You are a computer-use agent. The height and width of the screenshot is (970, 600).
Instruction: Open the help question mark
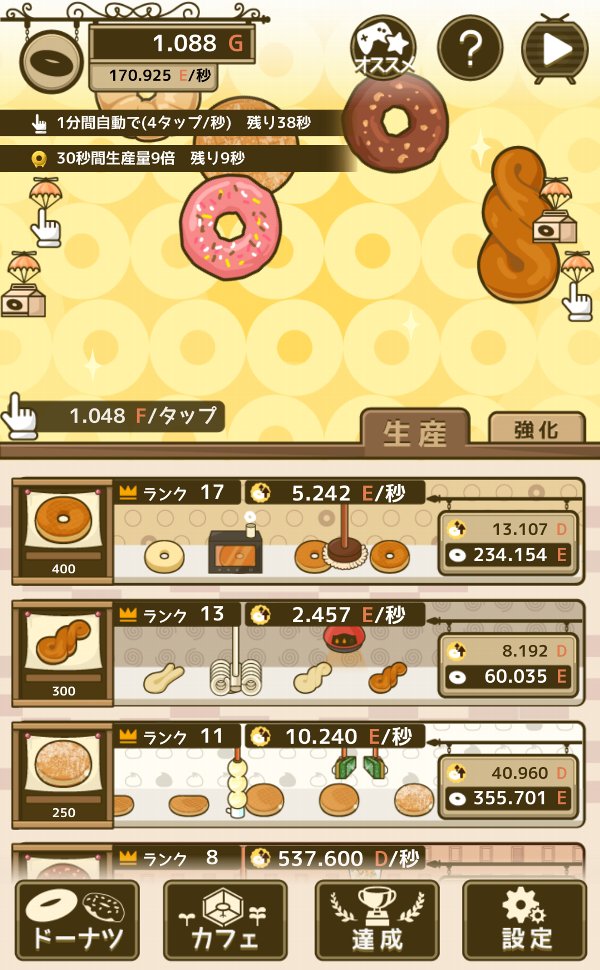(470, 47)
